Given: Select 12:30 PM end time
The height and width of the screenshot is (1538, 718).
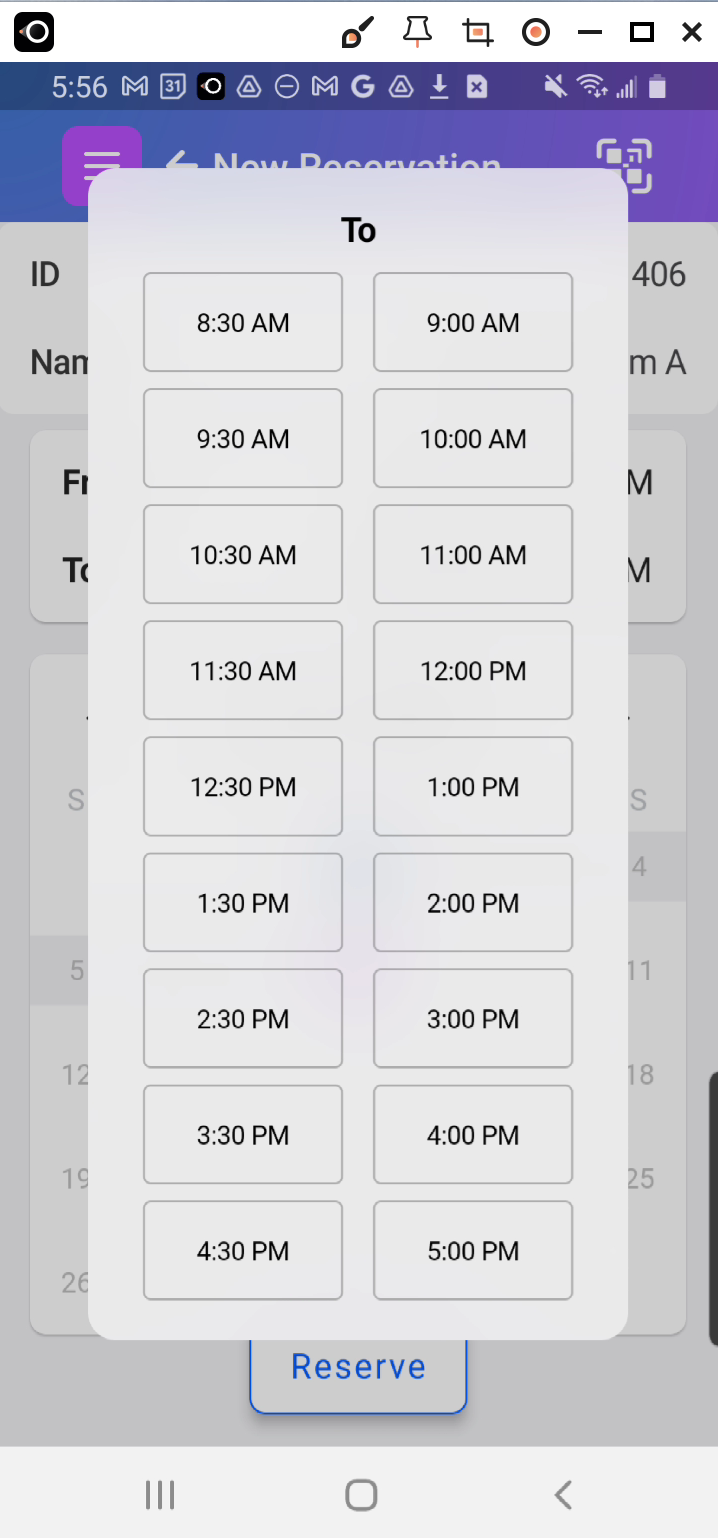Looking at the screenshot, I should pos(243,786).
